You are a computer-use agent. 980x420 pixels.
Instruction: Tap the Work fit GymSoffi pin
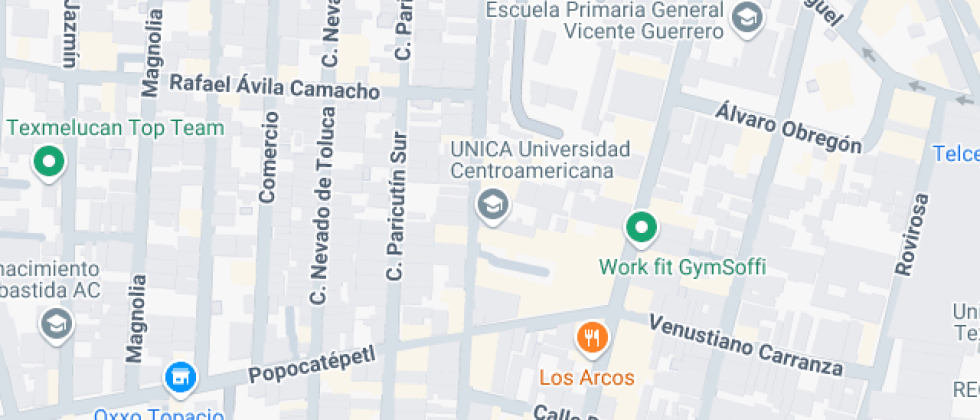641,229
